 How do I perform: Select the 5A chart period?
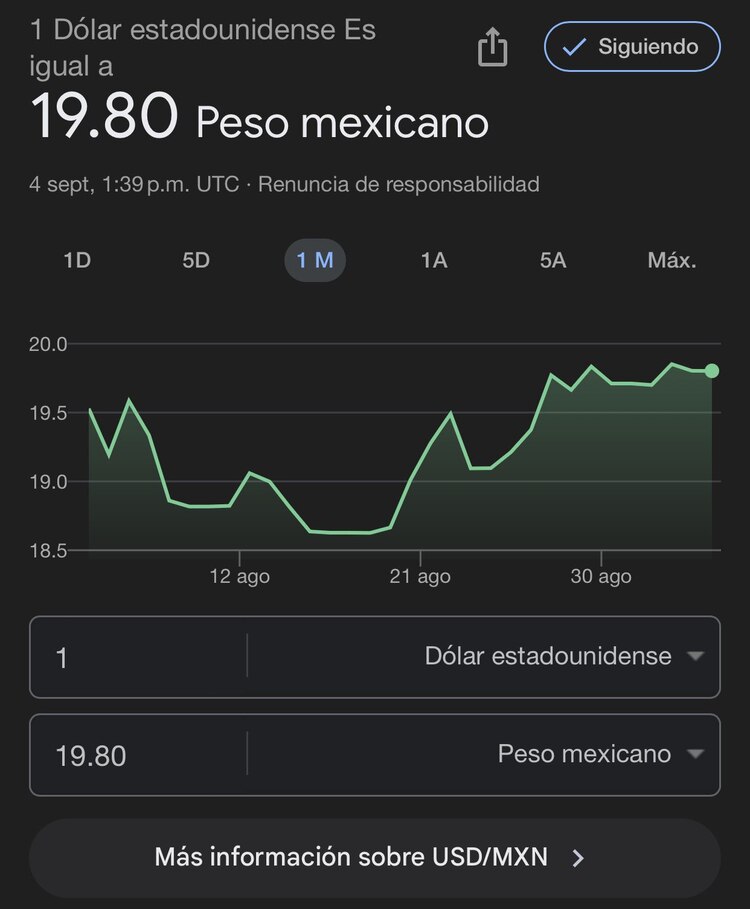click(553, 260)
